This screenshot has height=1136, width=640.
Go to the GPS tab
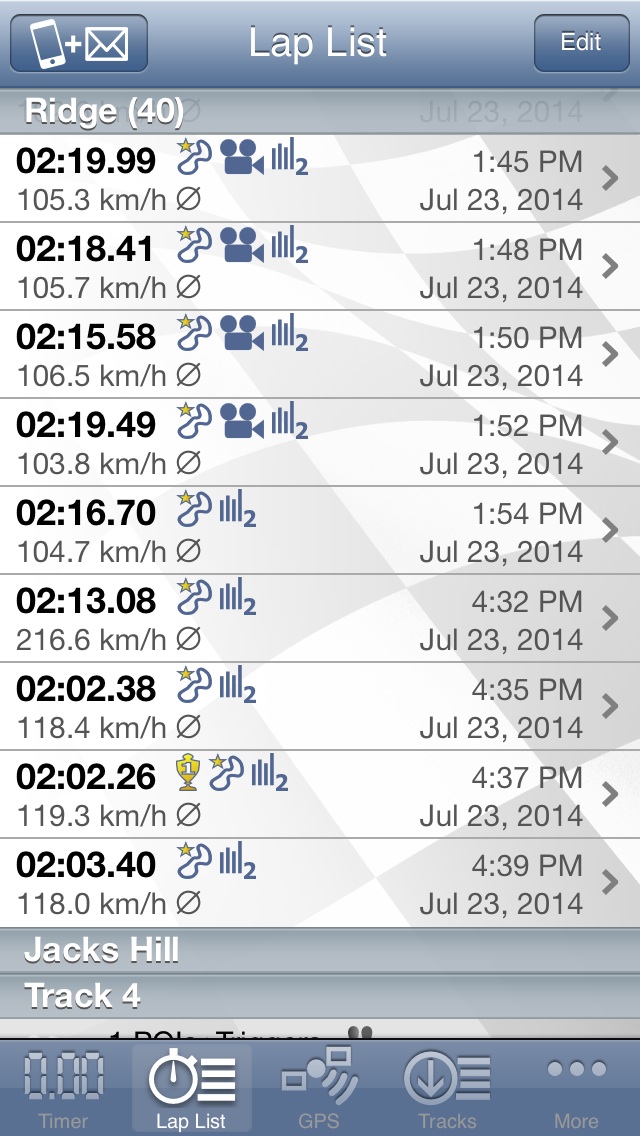319,1089
